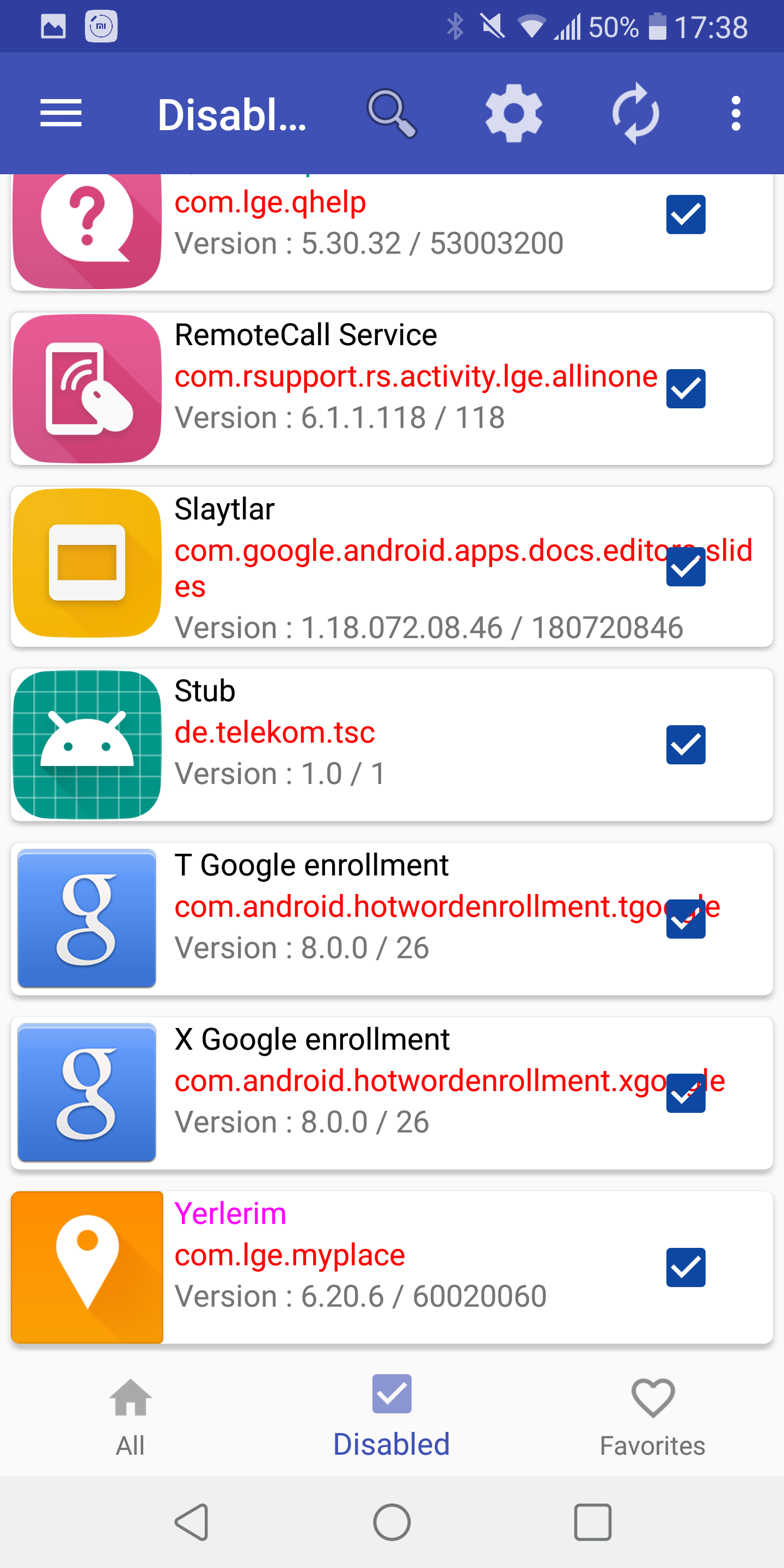Go back with the system back button
Viewport: 784px width, 1568px height.
pyautogui.click(x=192, y=1522)
